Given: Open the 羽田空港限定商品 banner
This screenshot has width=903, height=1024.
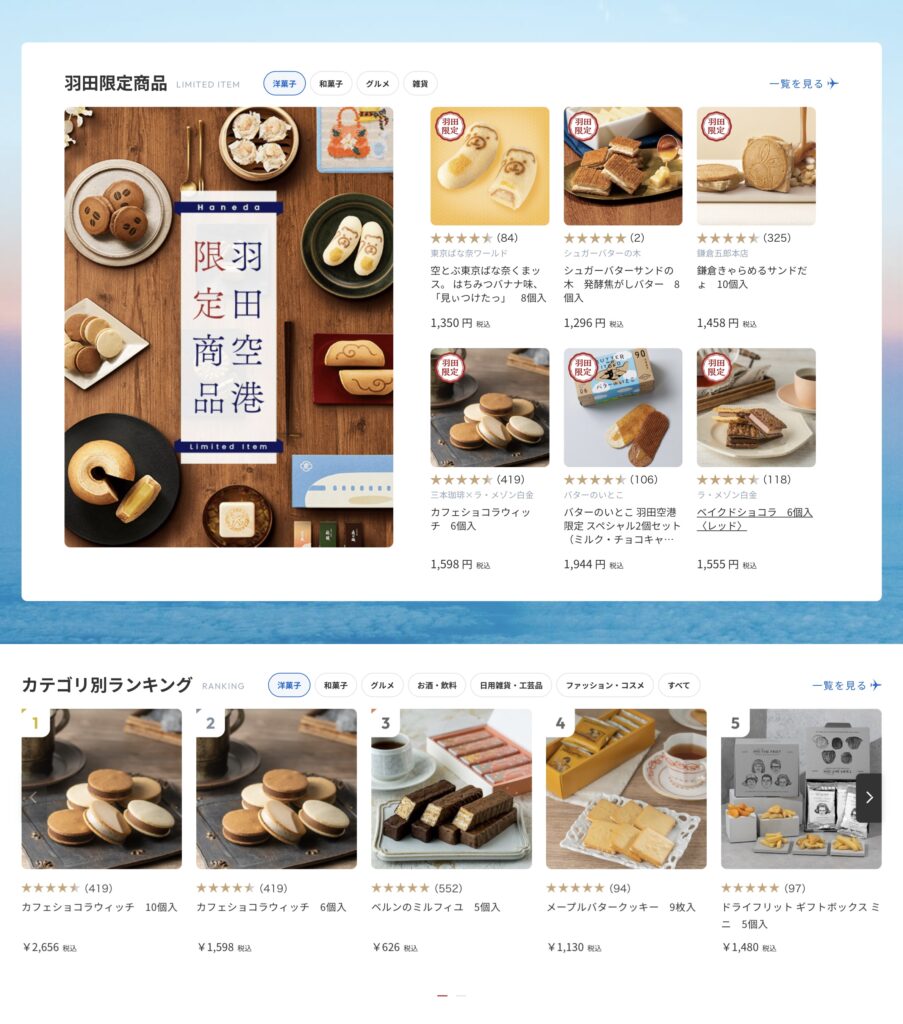Looking at the screenshot, I should pos(228,327).
